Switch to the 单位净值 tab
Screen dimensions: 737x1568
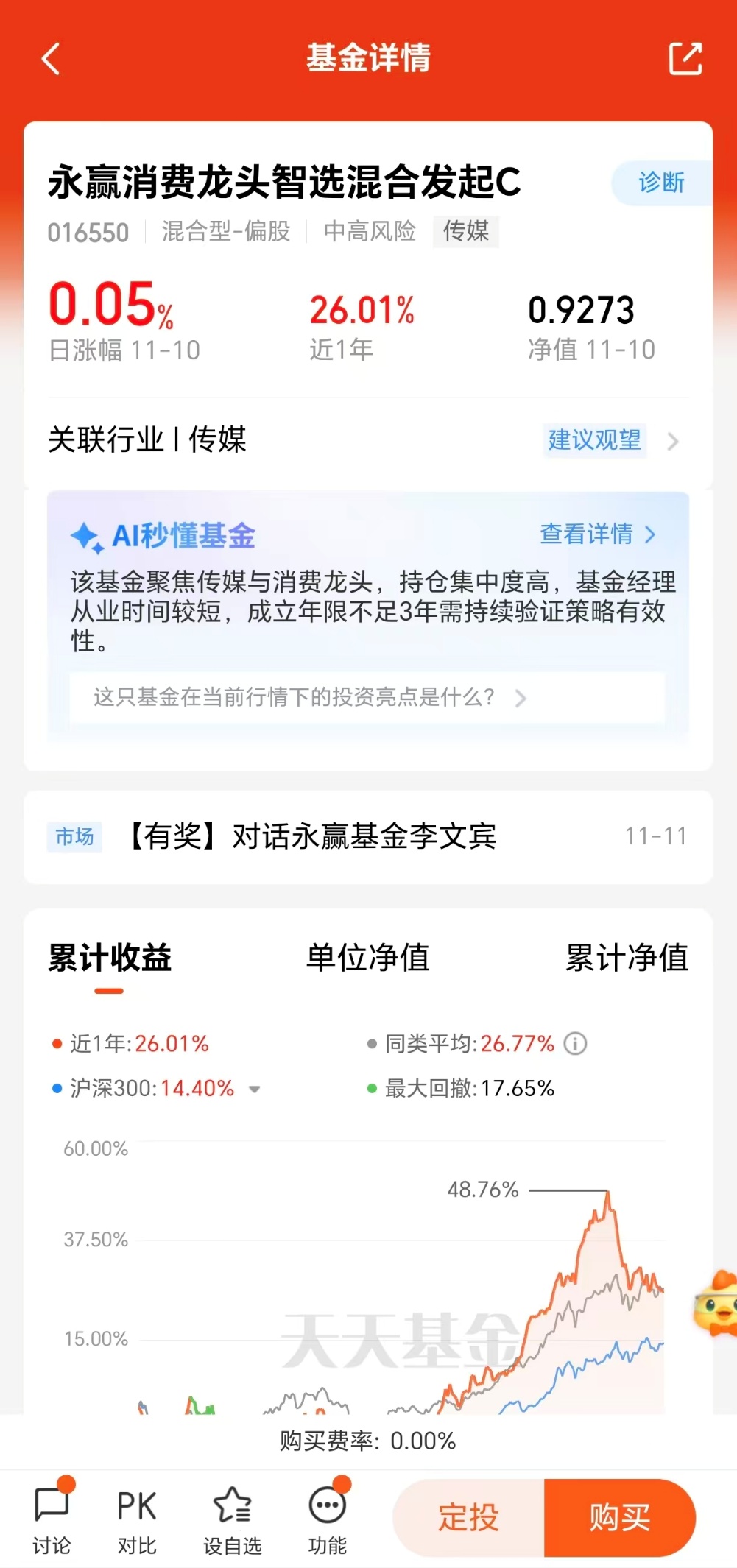click(367, 958)
